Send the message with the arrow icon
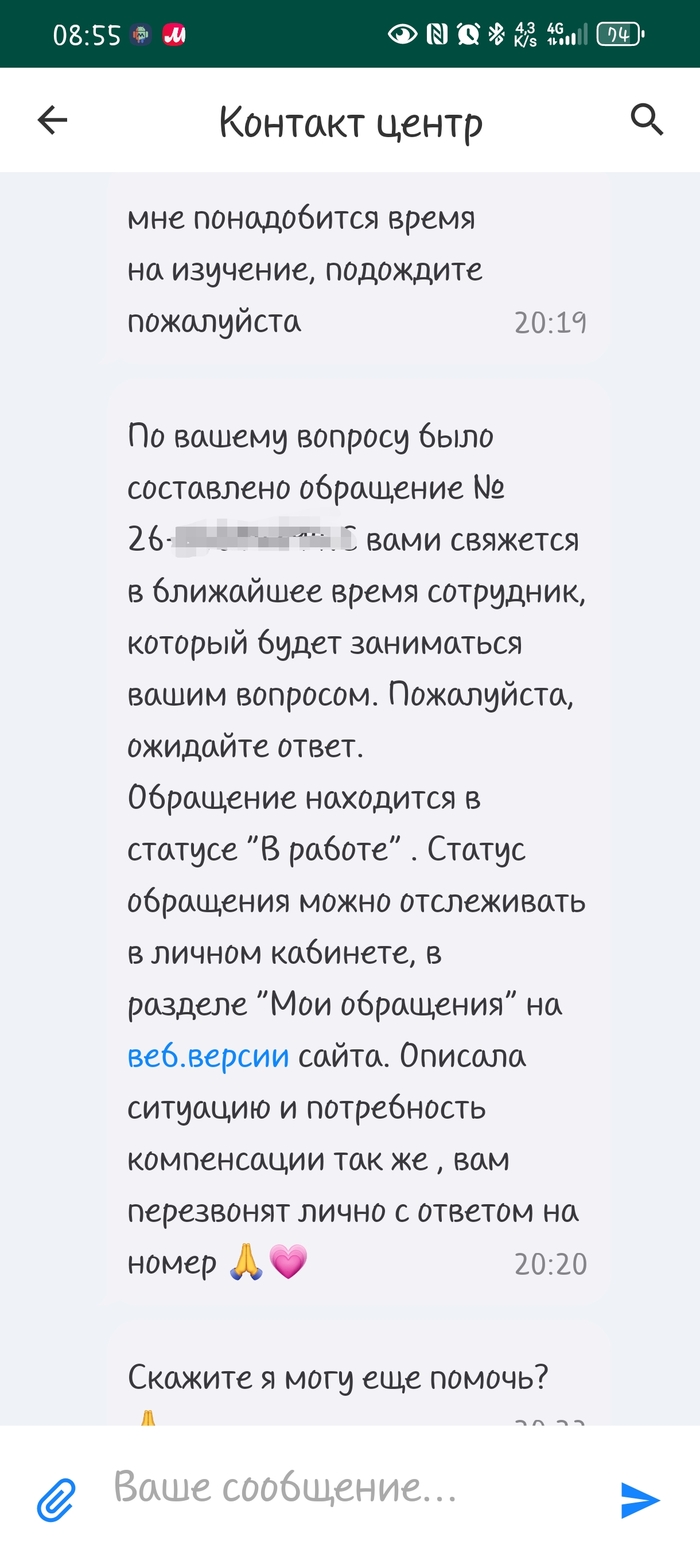The height and width of the screenshot is (1549, 700). click(640, 1500)
